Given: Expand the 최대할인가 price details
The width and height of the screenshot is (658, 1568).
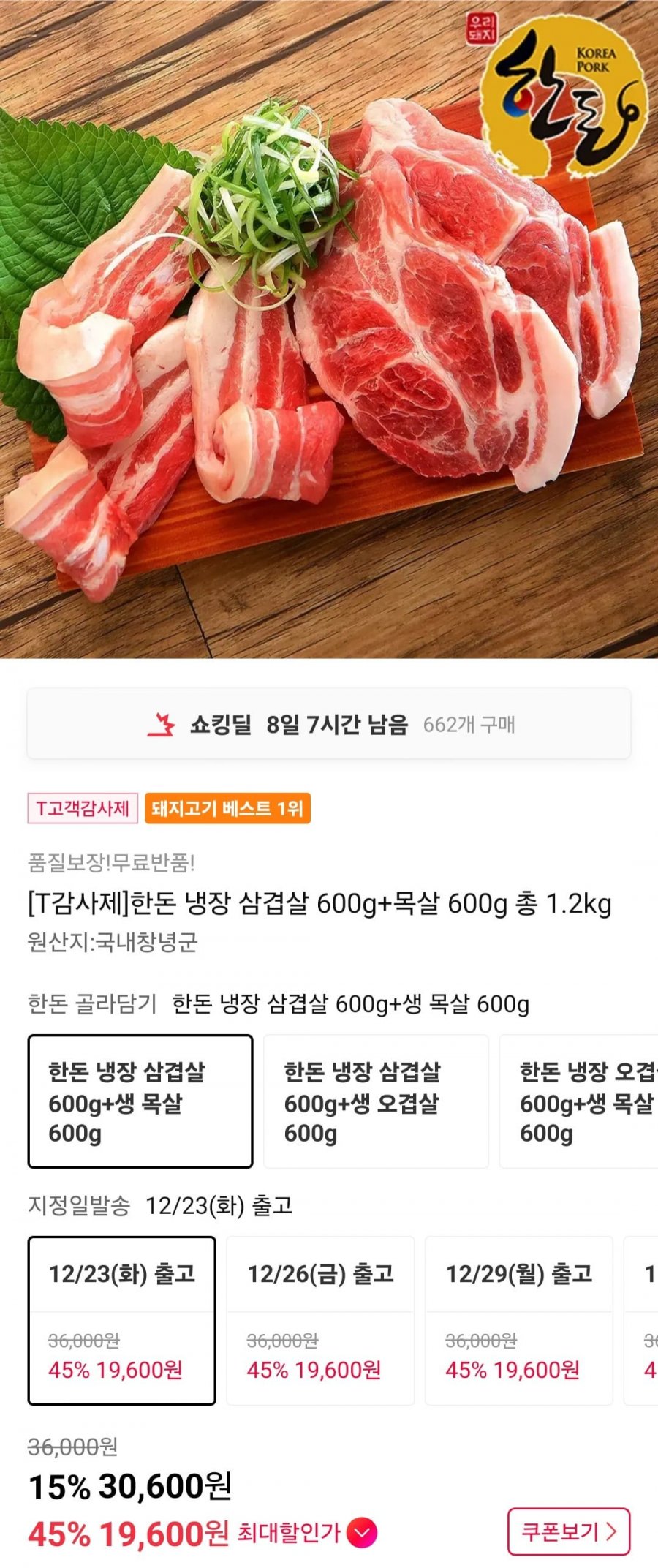Looking at the screenshot, I should click(x=361, y=1532).
